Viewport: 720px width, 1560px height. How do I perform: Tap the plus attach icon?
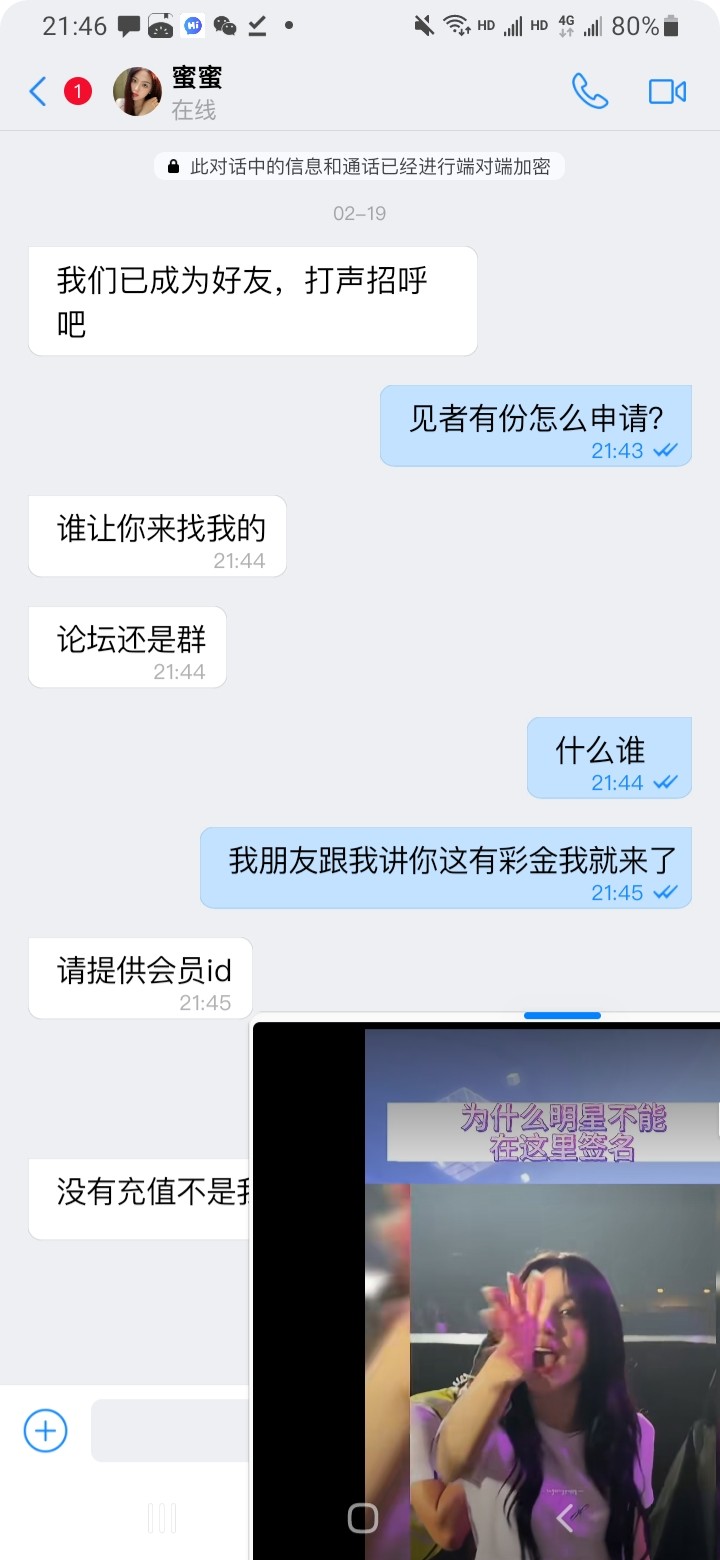(x=45, y=1430)
